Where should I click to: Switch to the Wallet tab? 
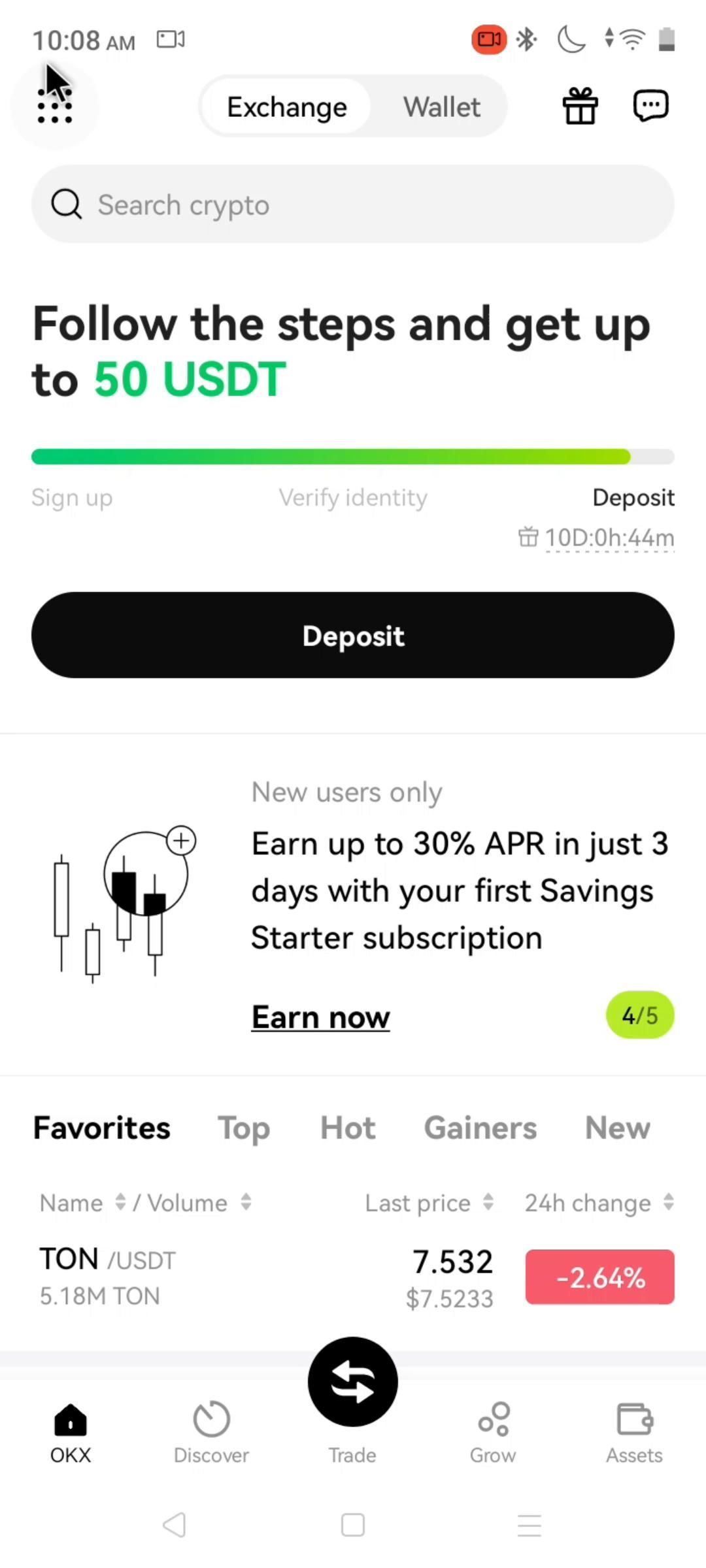(x=441, y=107)
